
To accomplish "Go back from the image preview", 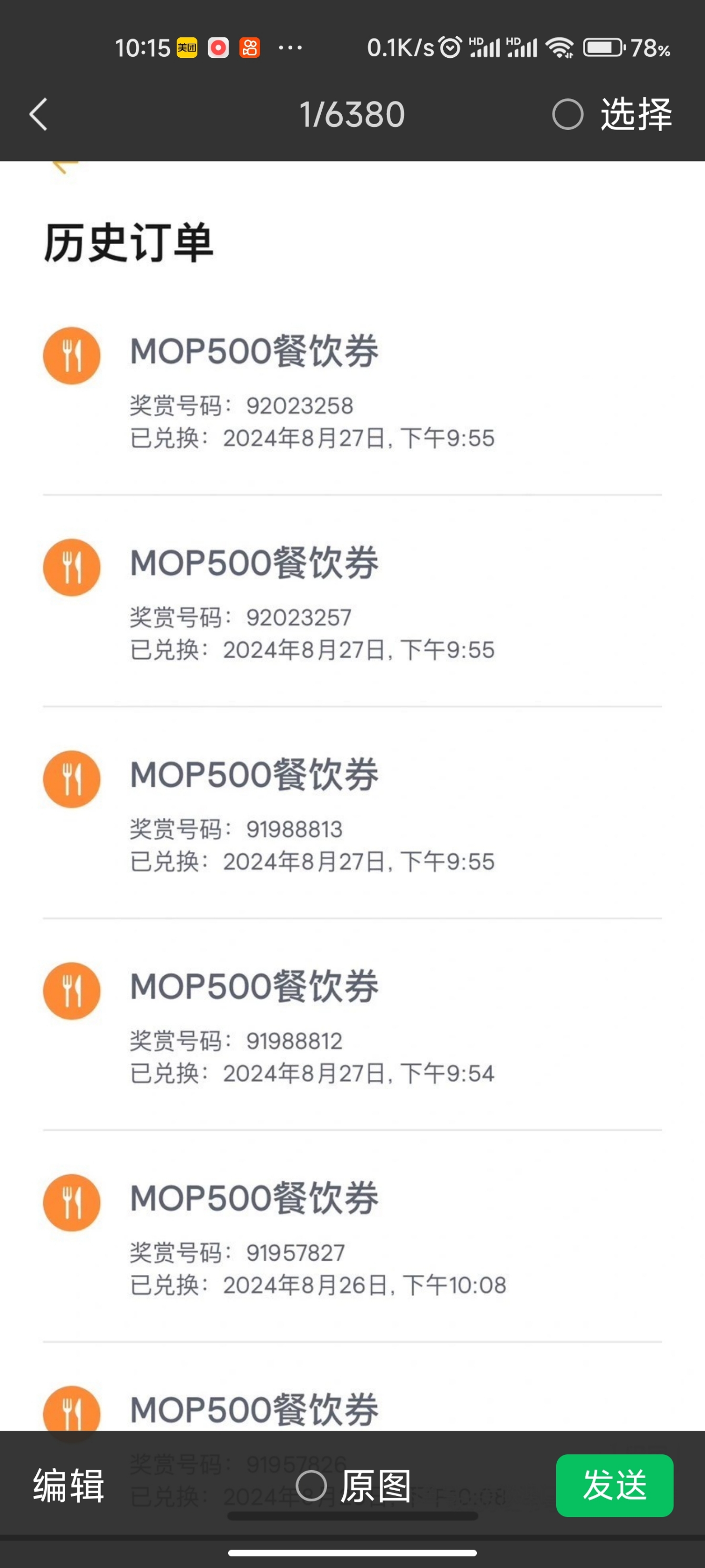I will coord(38,115).
